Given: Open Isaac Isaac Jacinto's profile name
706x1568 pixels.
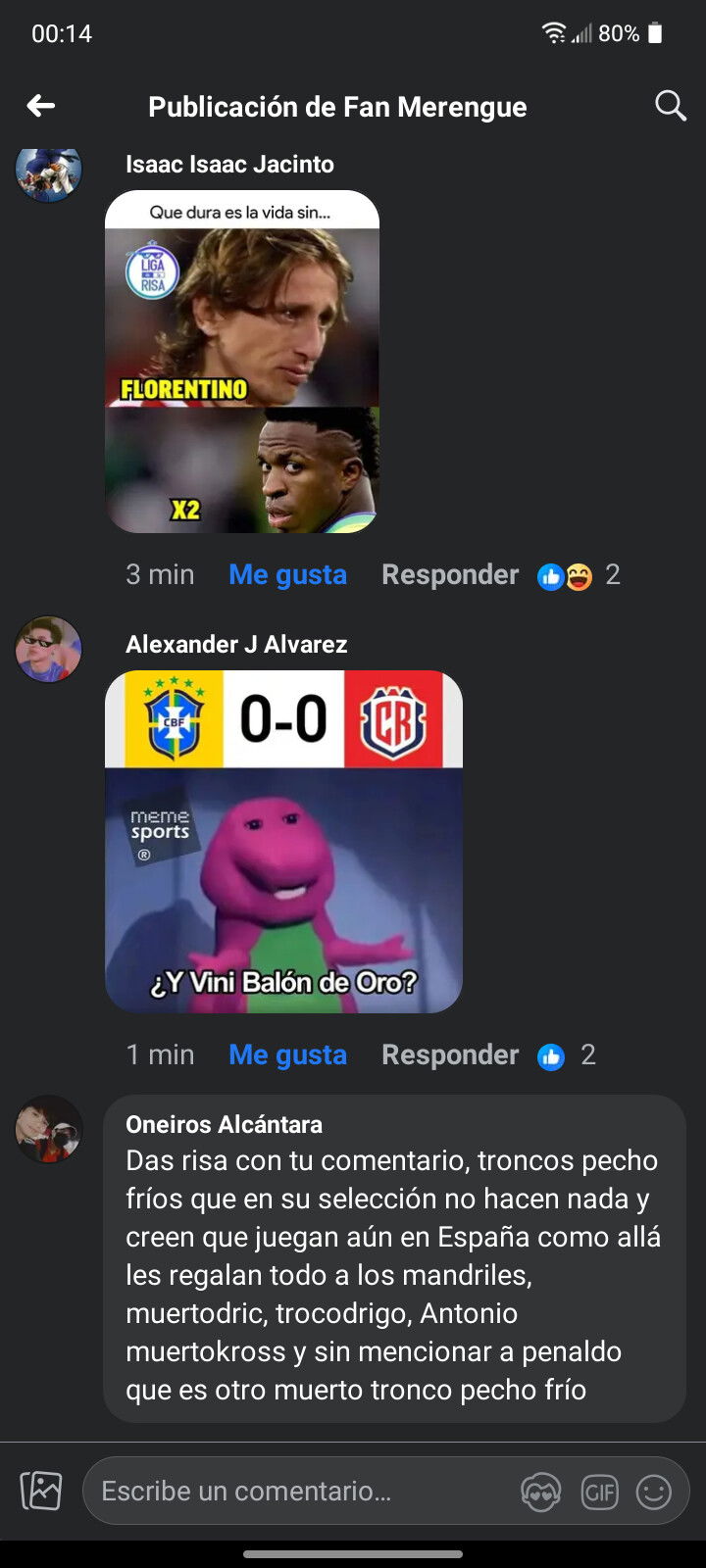Looking at the screenshot, I should pyautogui.click(x=229, y=164).
